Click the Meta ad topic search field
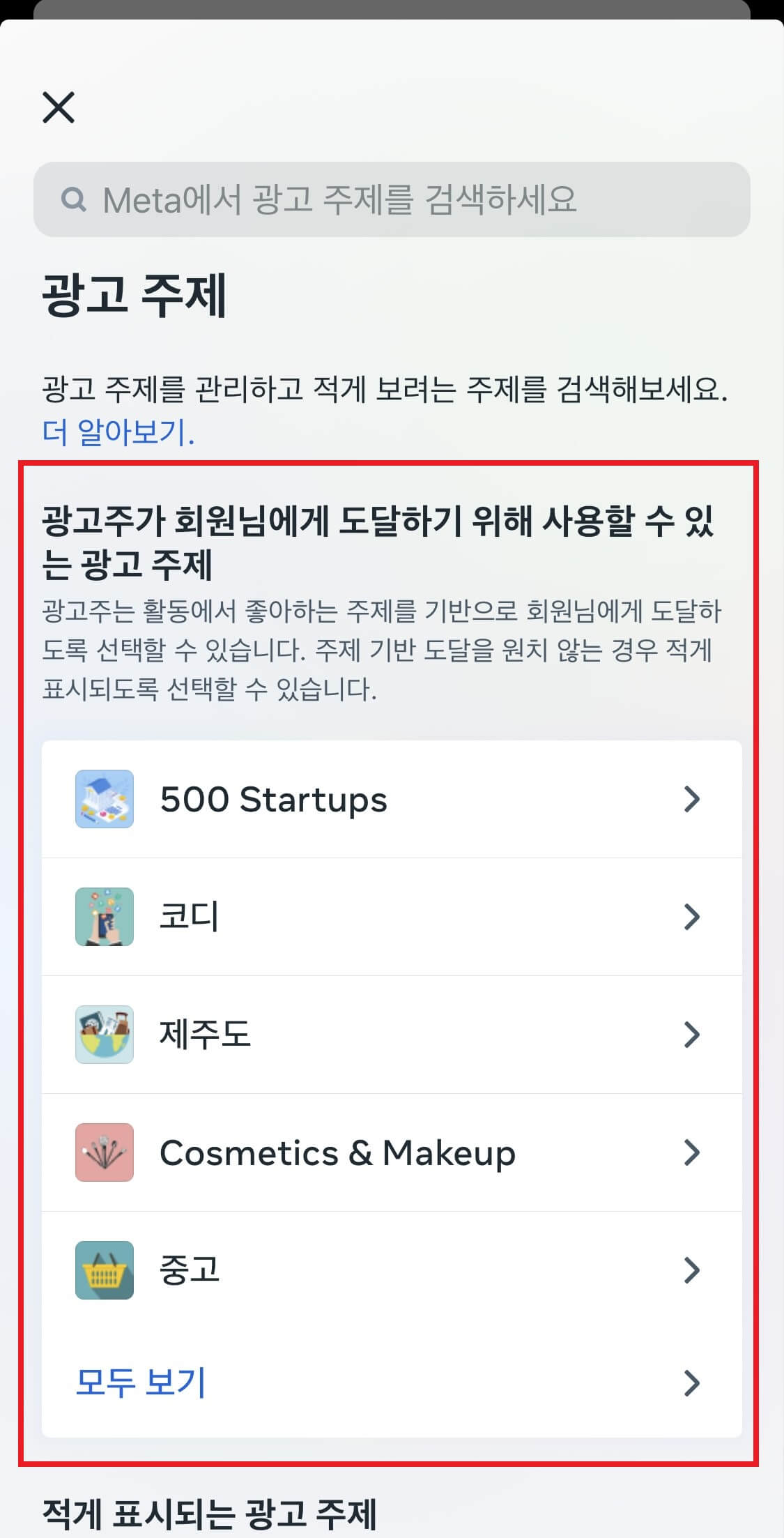Screen dimensions: 784x1538 coord(392,199)
